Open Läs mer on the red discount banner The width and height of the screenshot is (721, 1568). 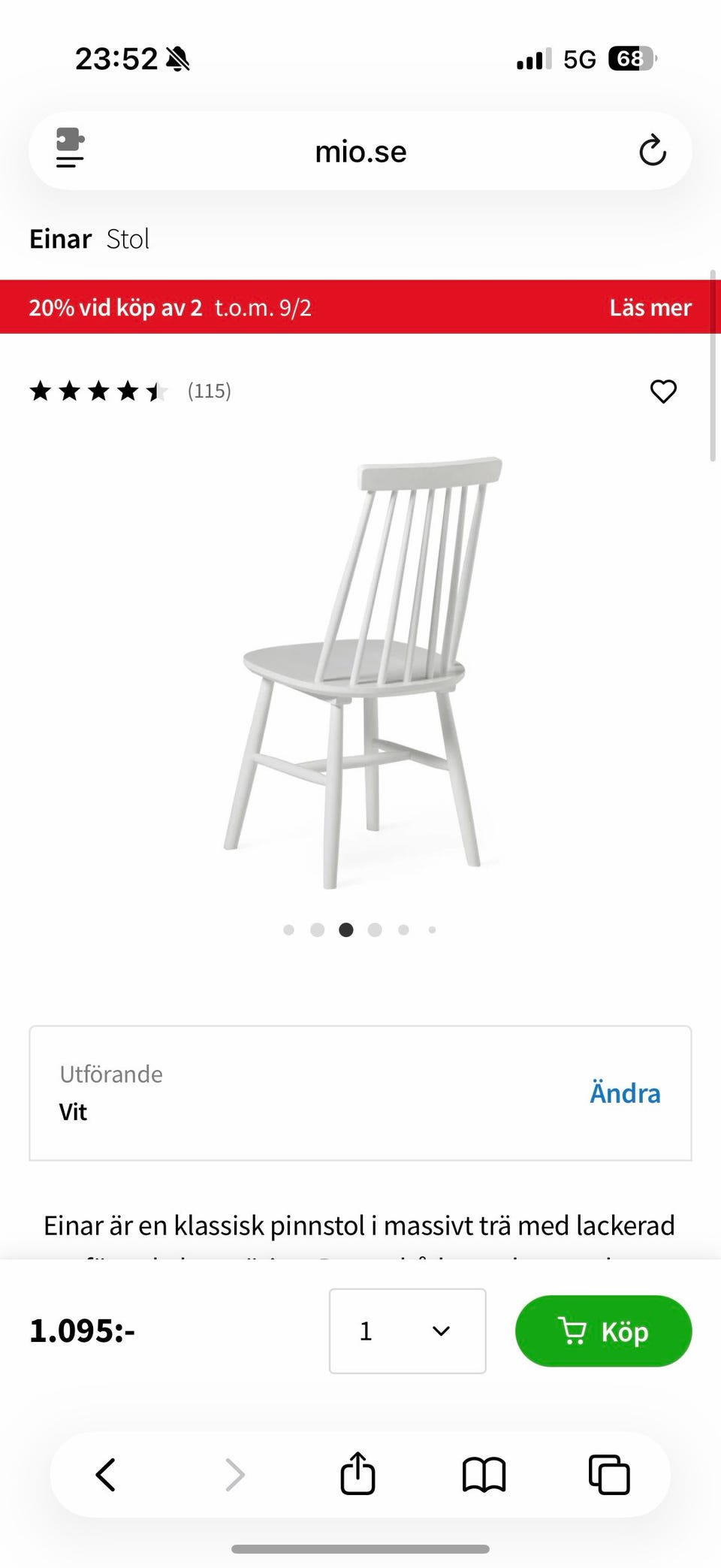click(x=650, y=307)
